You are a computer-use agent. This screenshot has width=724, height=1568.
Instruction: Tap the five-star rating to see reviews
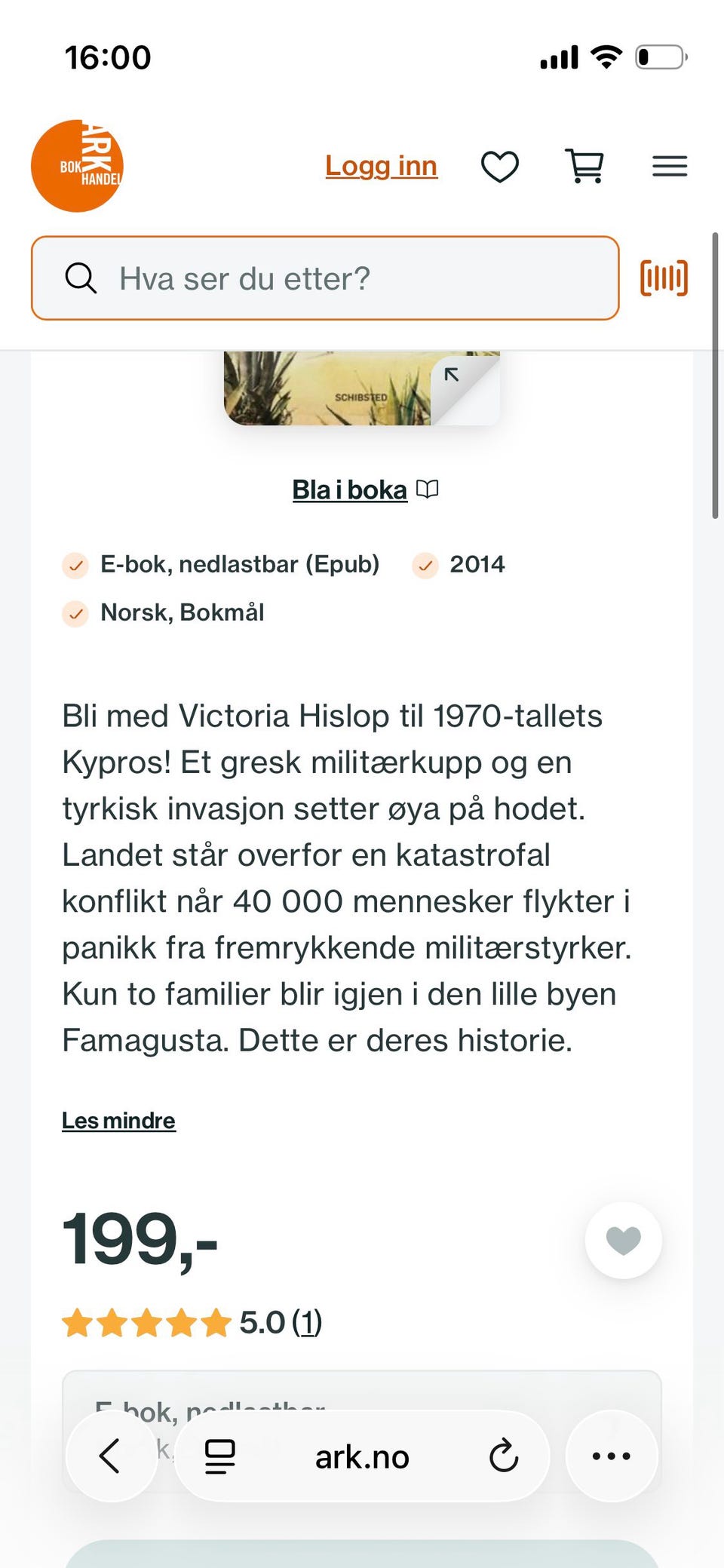[x=147, y=1322]
